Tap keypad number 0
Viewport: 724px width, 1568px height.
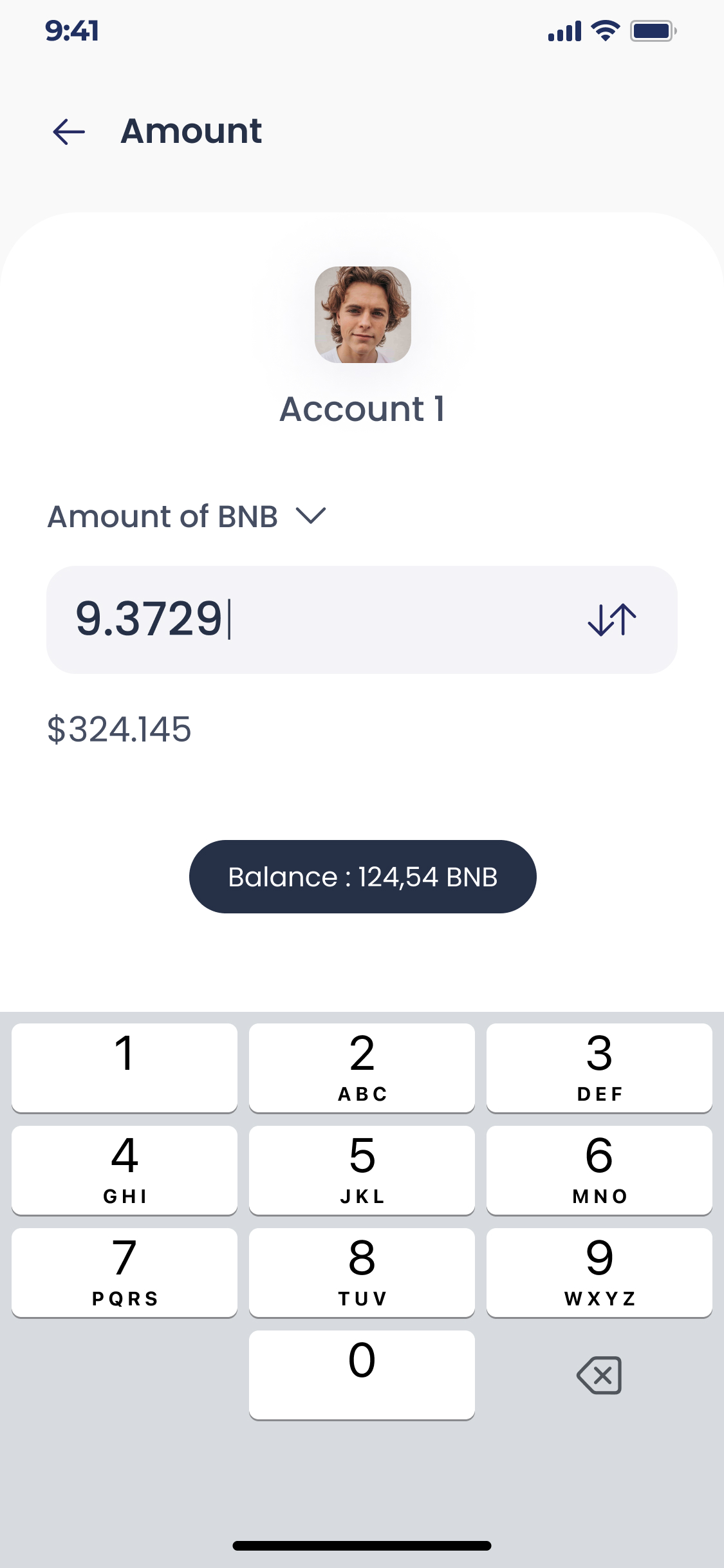click(362, 1374)
